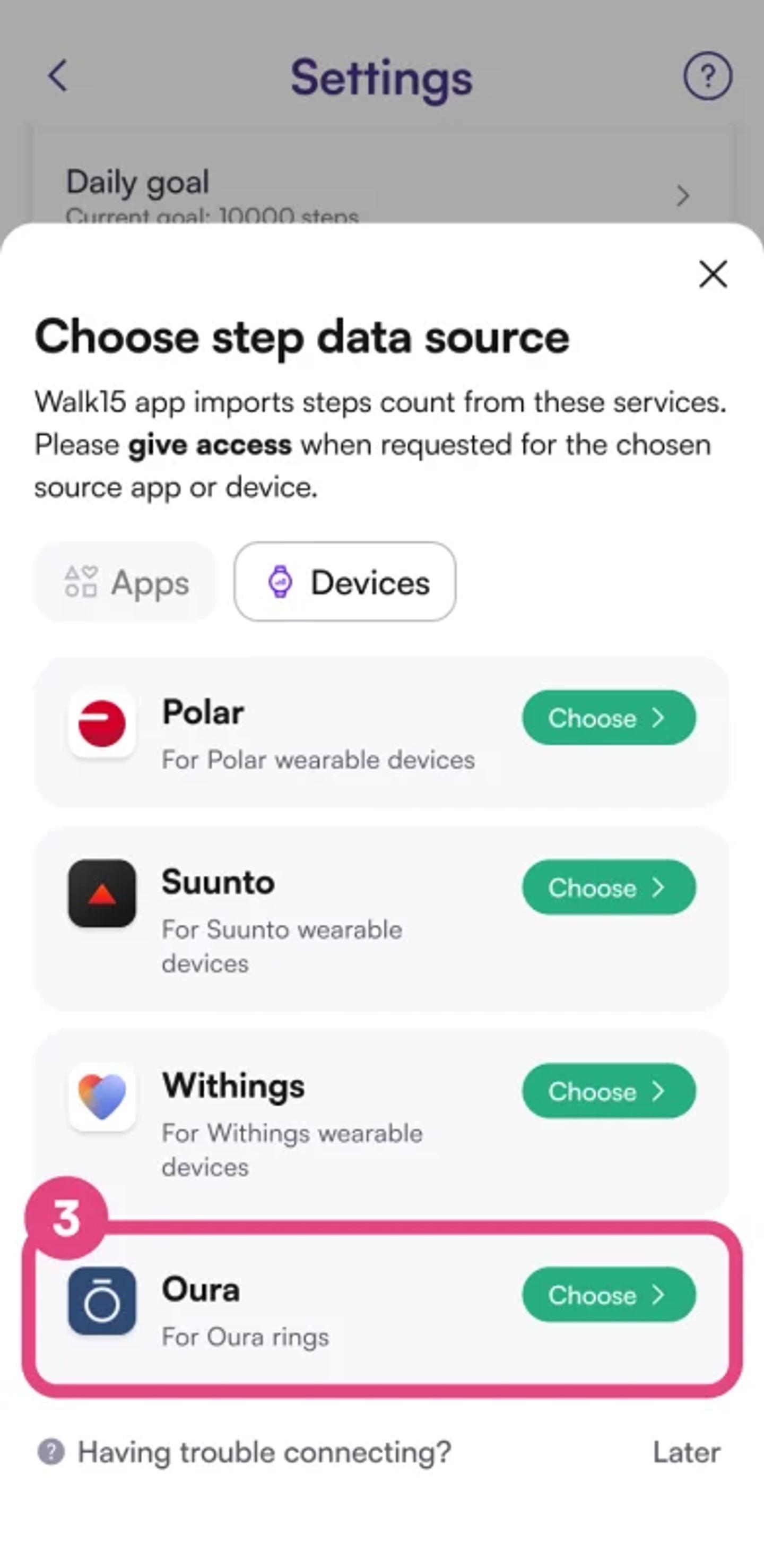Choose Polar as step source
Image resolution: width=764 pixels, height=1568 pixels.
[x=608, y=718]
